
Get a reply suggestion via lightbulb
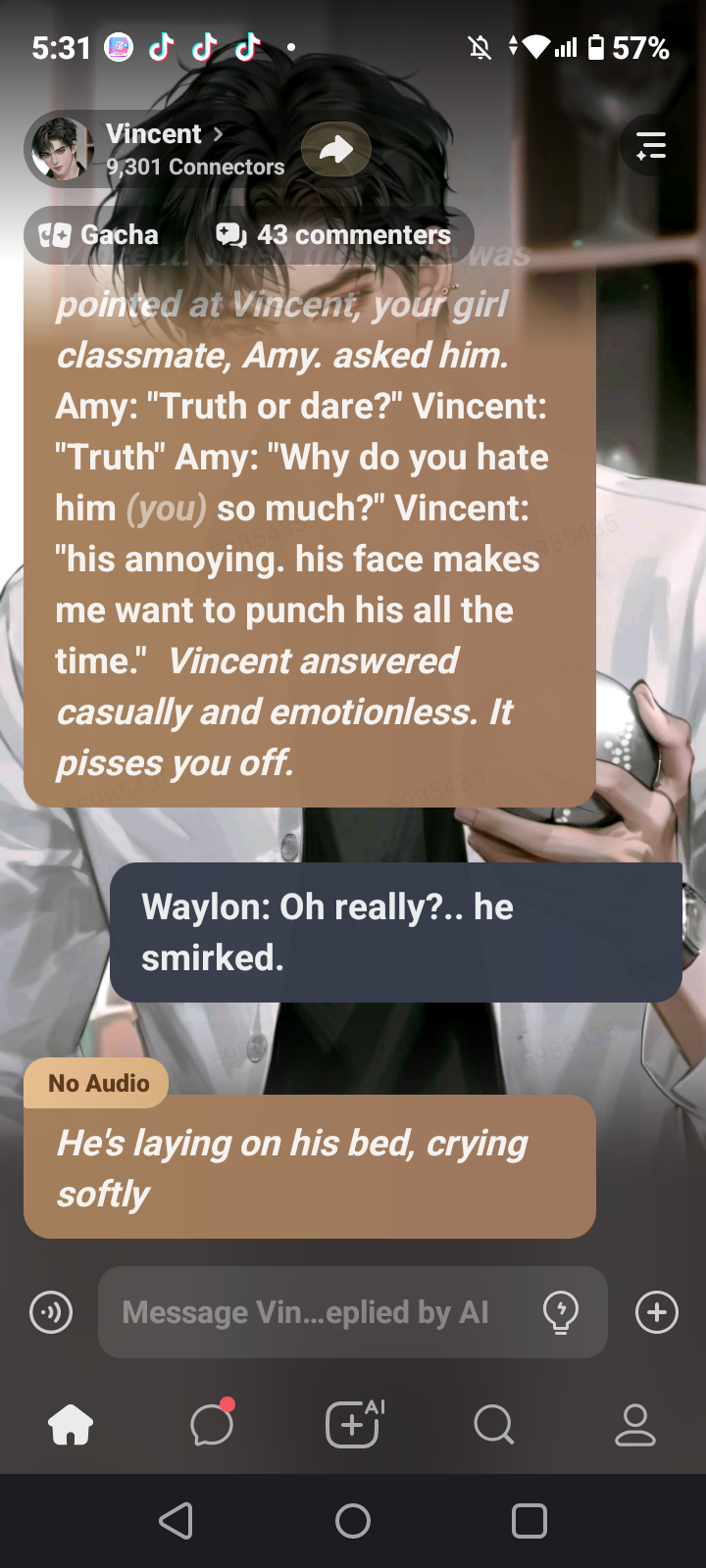point(561,1312)
